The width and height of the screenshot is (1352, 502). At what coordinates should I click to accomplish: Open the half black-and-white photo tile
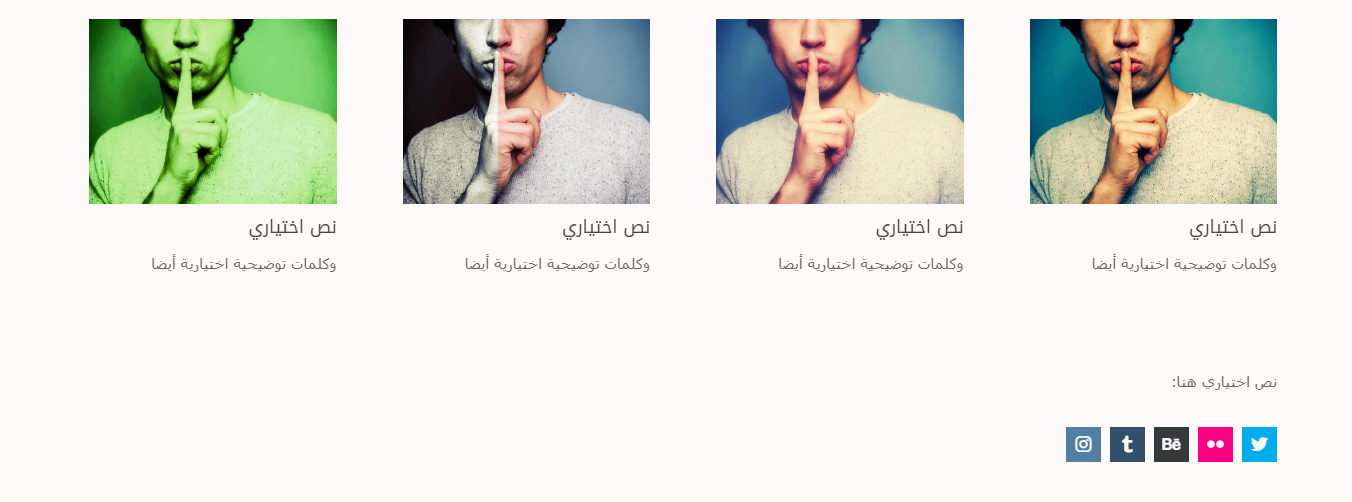click(x=526, y=111)
